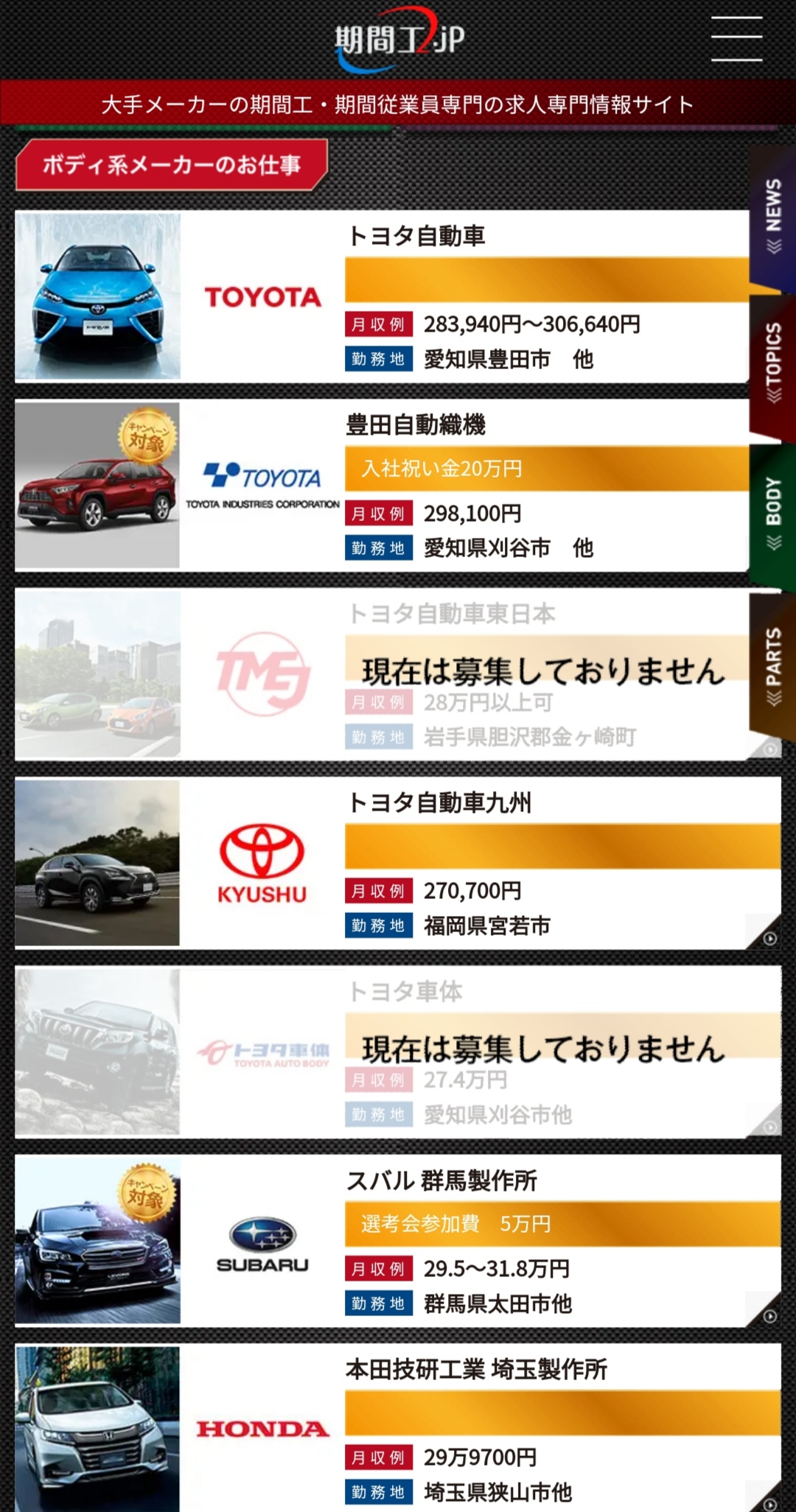Screen dimensions: 796x1512
Task: Open the hamburger menu
Action: click(x=736, y=38)
